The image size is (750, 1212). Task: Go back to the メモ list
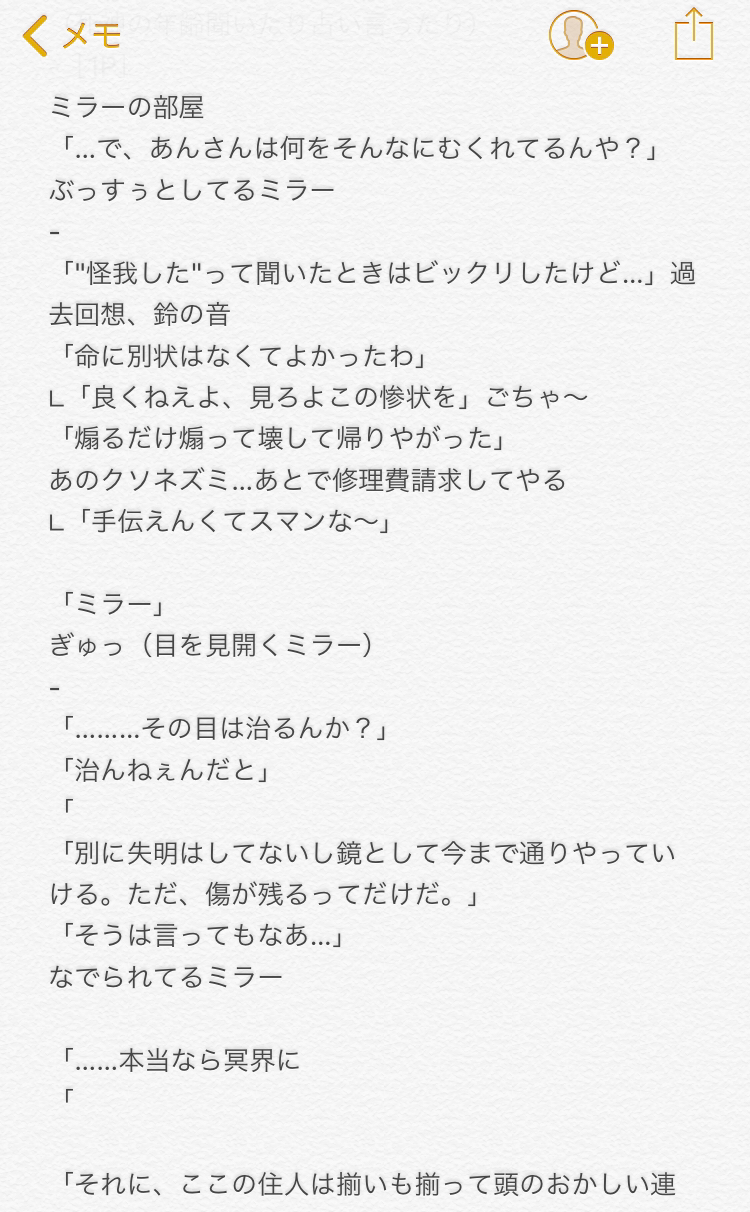coord(70,36)
